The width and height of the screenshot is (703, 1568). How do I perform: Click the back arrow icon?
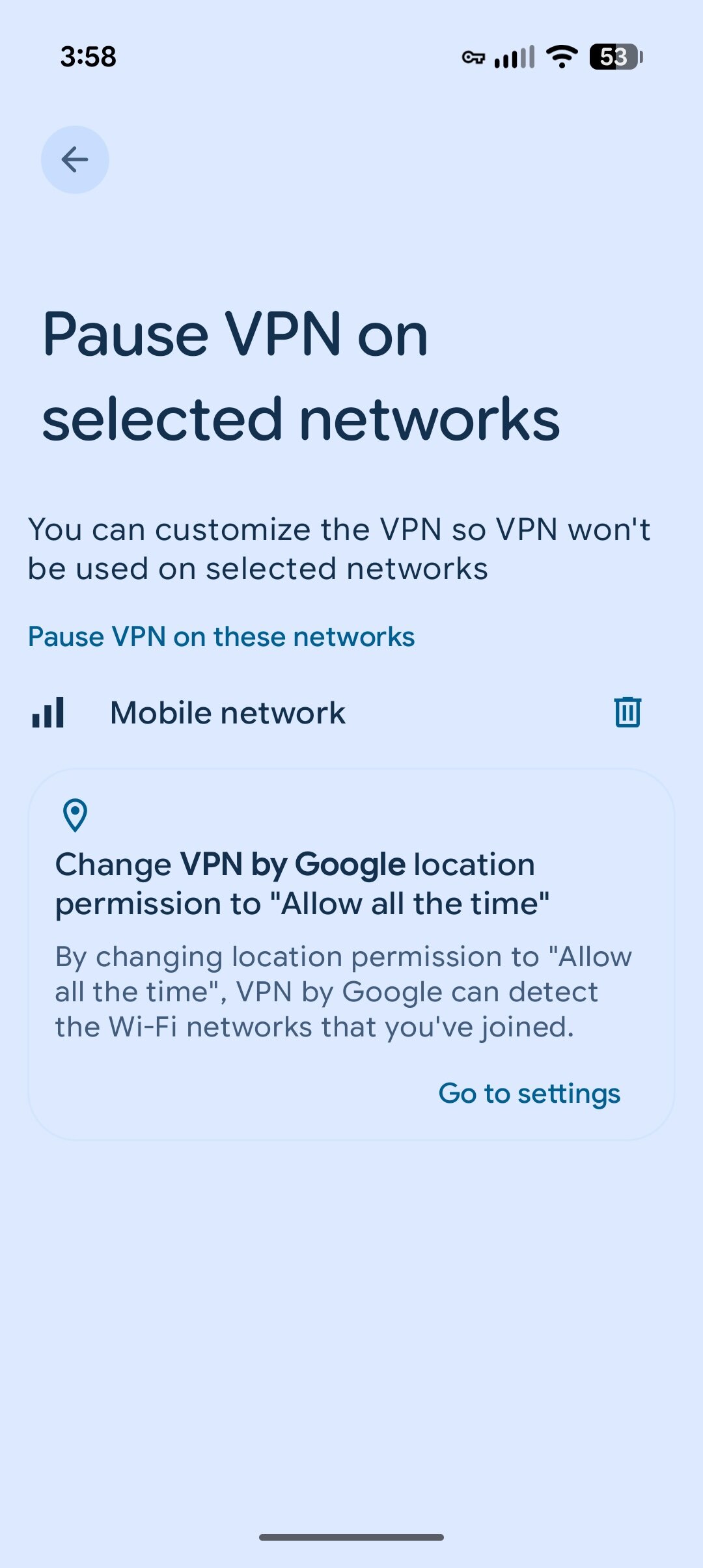[x=74, y=159]
